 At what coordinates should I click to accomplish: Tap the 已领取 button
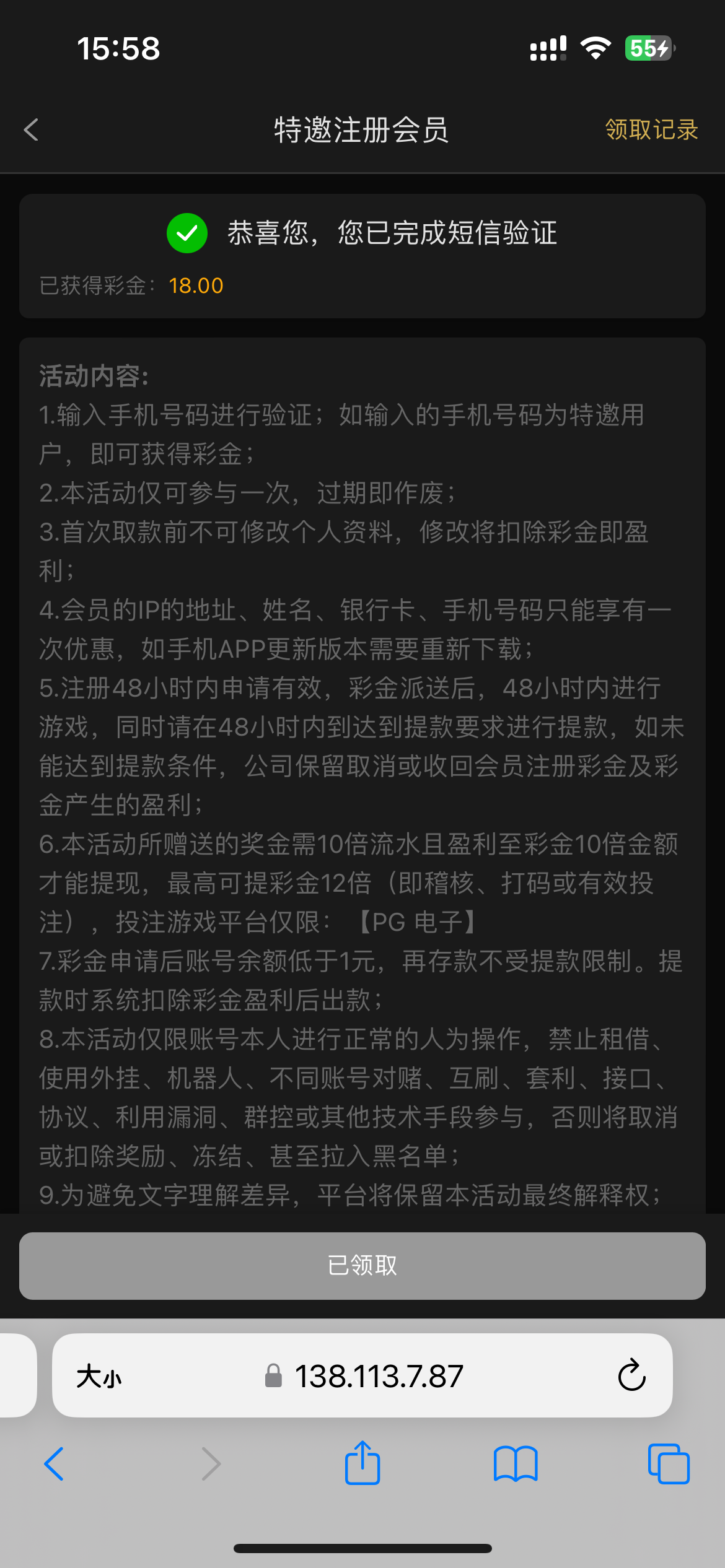coord(362,1266)
